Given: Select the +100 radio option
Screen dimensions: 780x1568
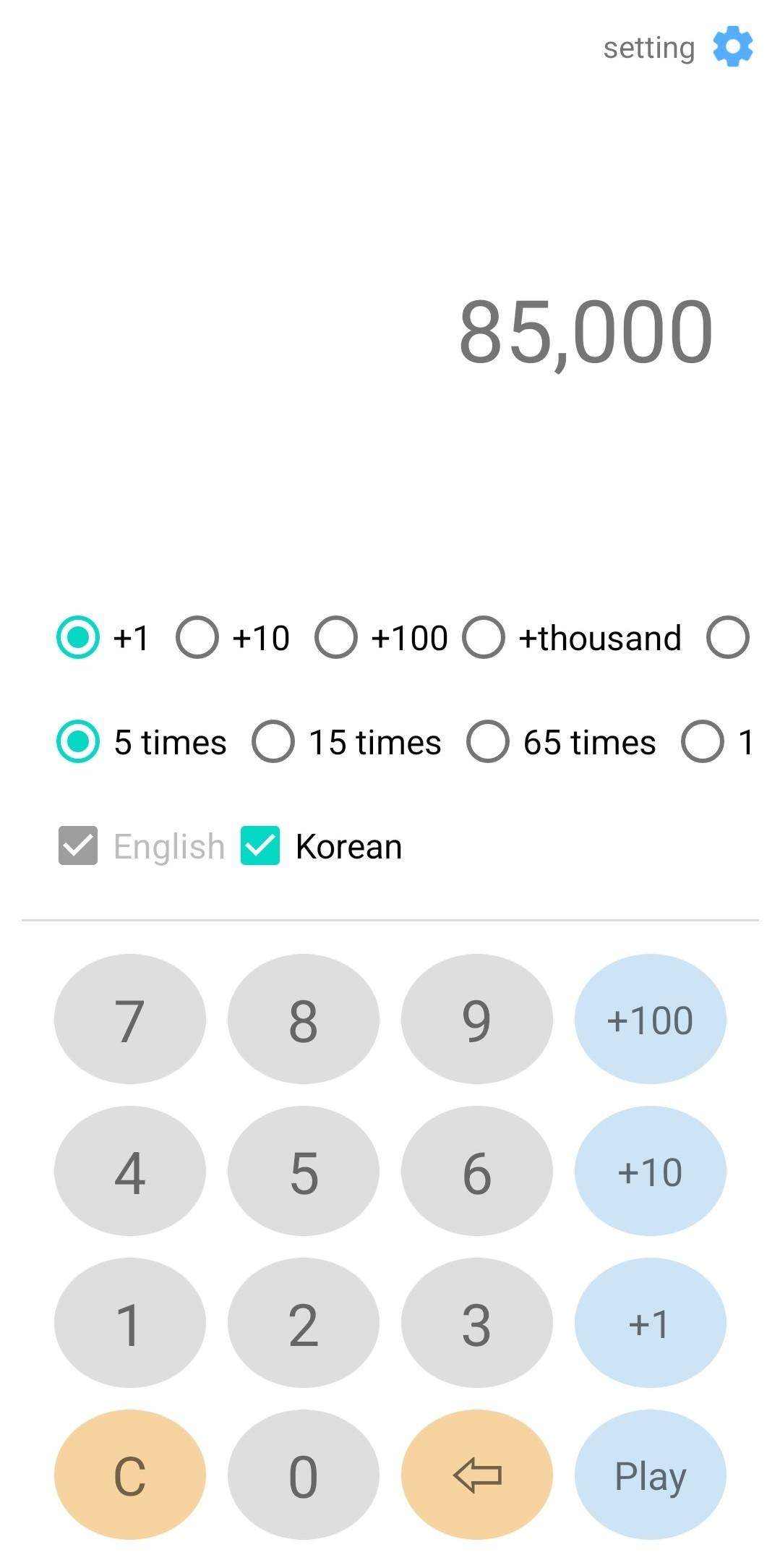Looking at the screenshot, I should [x=336, y=637].
